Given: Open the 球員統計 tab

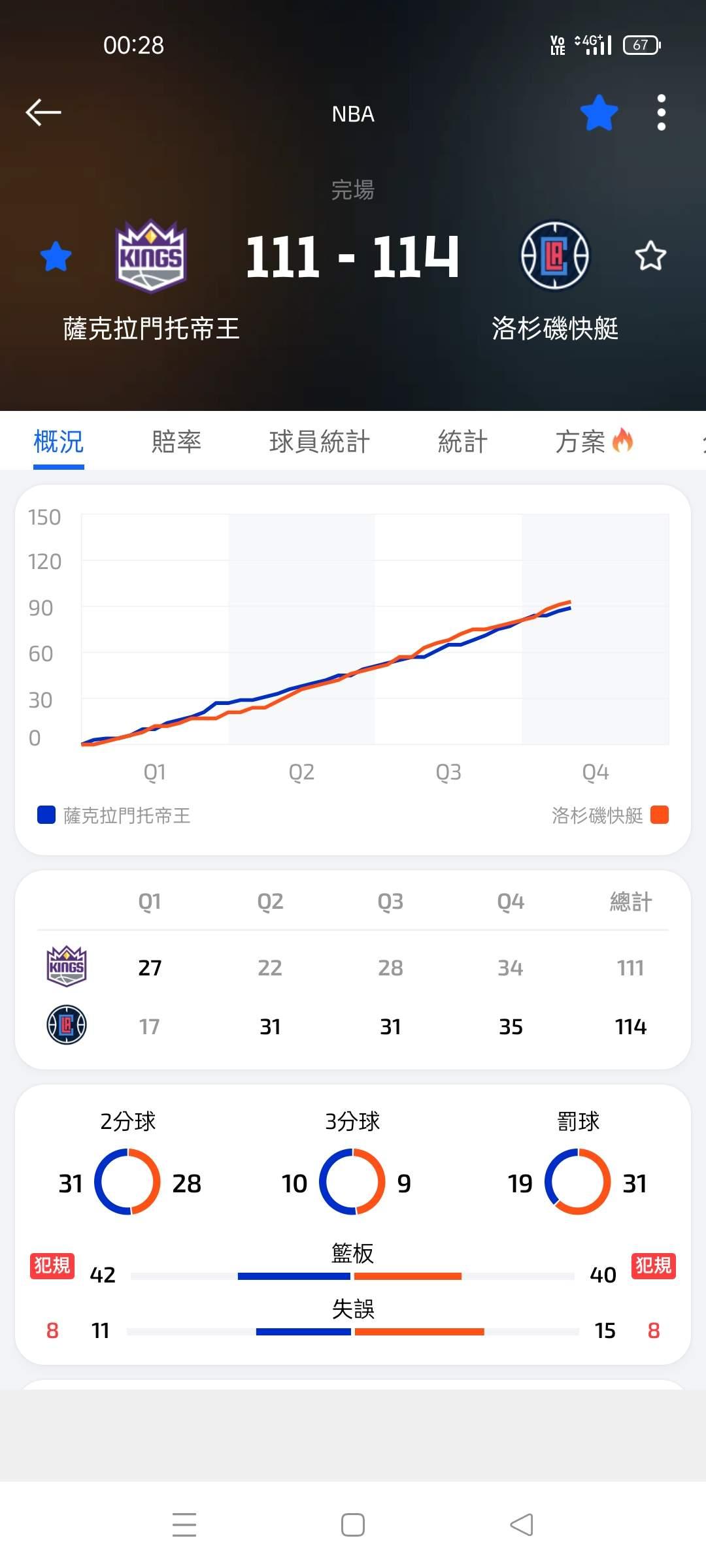Looking at the screenshot, I should pyautogui.click(x=320, y=442).
